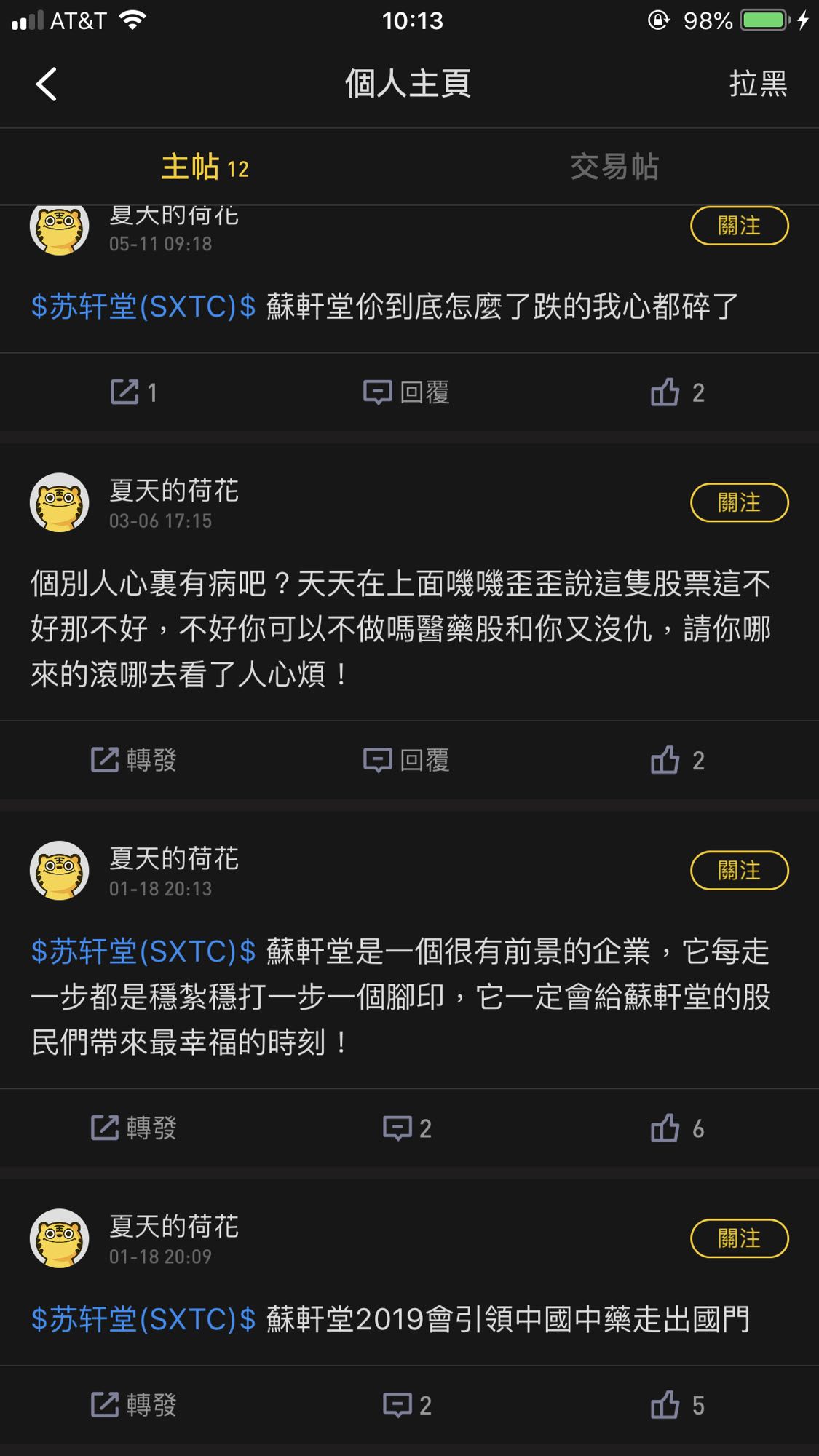This screenshot has width=819, height=1456.
Task: Open the $苏轩堂(SXTC)$ link in 05-11 post
Action: (x=143, y=306)
